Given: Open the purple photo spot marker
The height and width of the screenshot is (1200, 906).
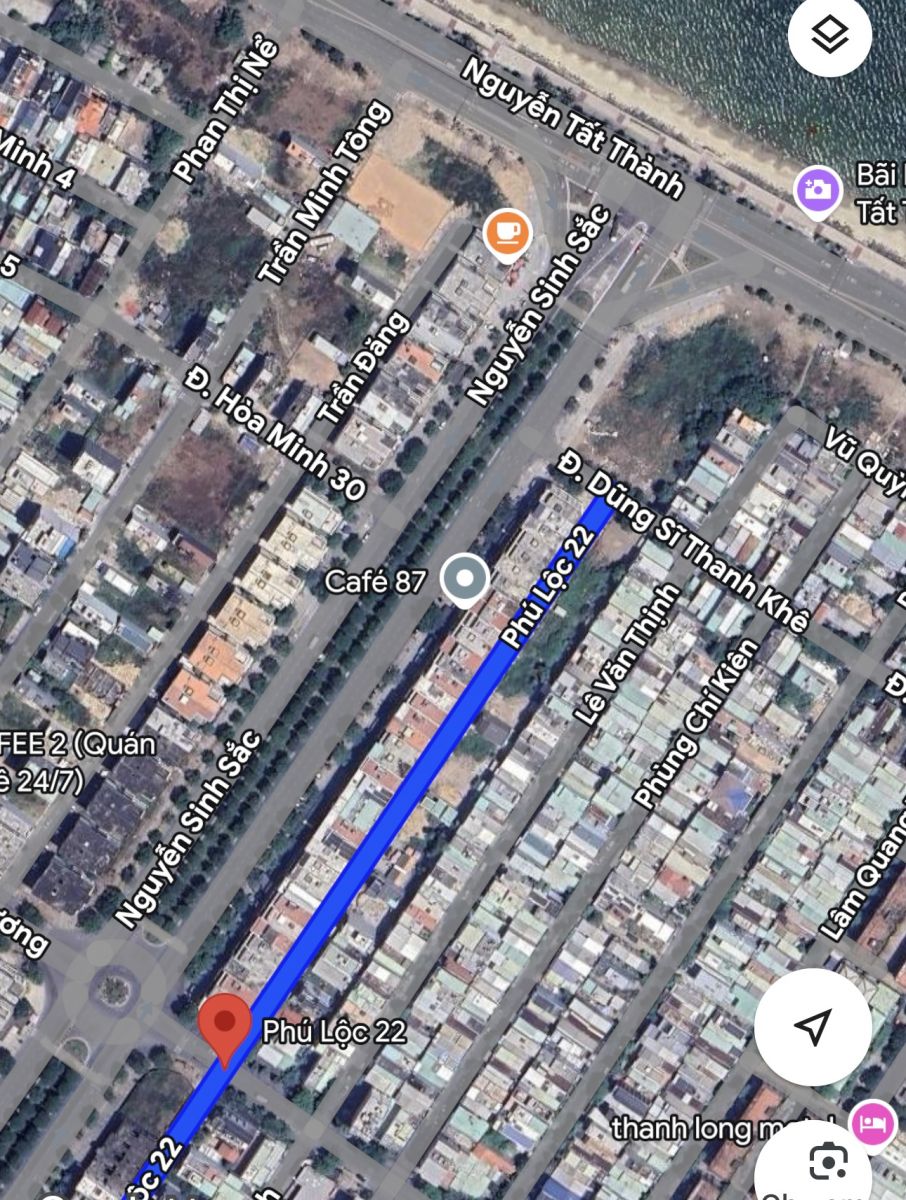Looking at the screenshot, I should [818, 188].
